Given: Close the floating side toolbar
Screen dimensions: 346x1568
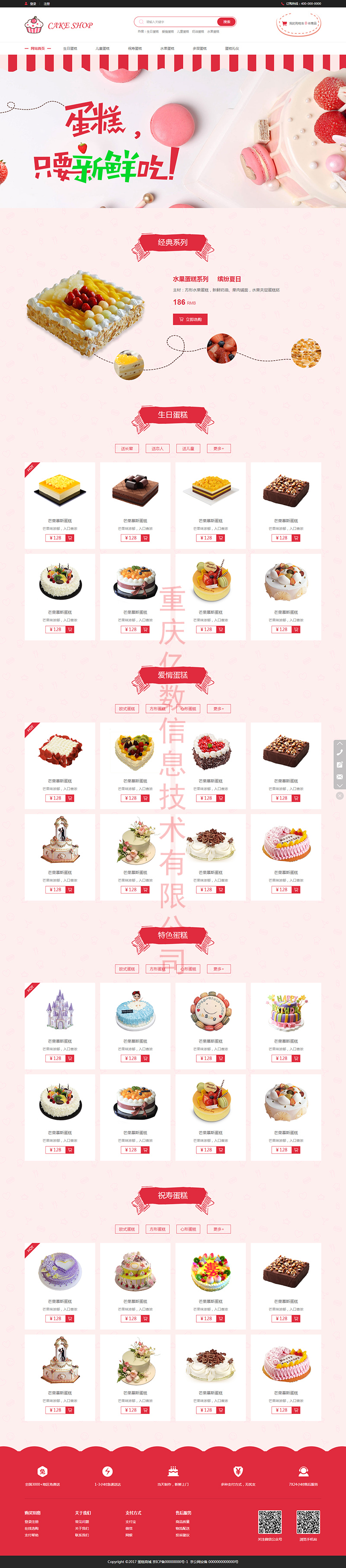Looking at the screenshot, I should 340,796.
